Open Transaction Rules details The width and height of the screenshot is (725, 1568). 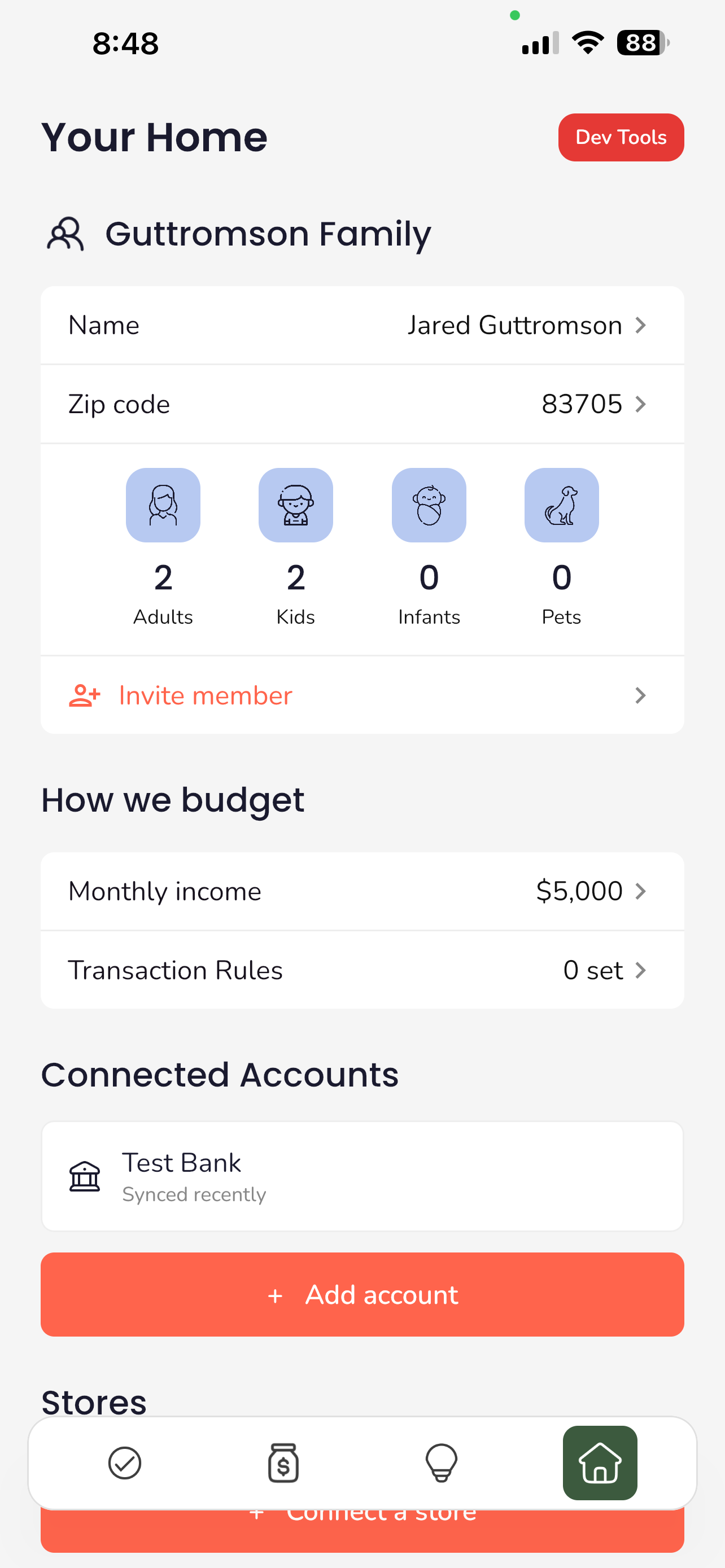pyautogui.click(x=641, y=970)
